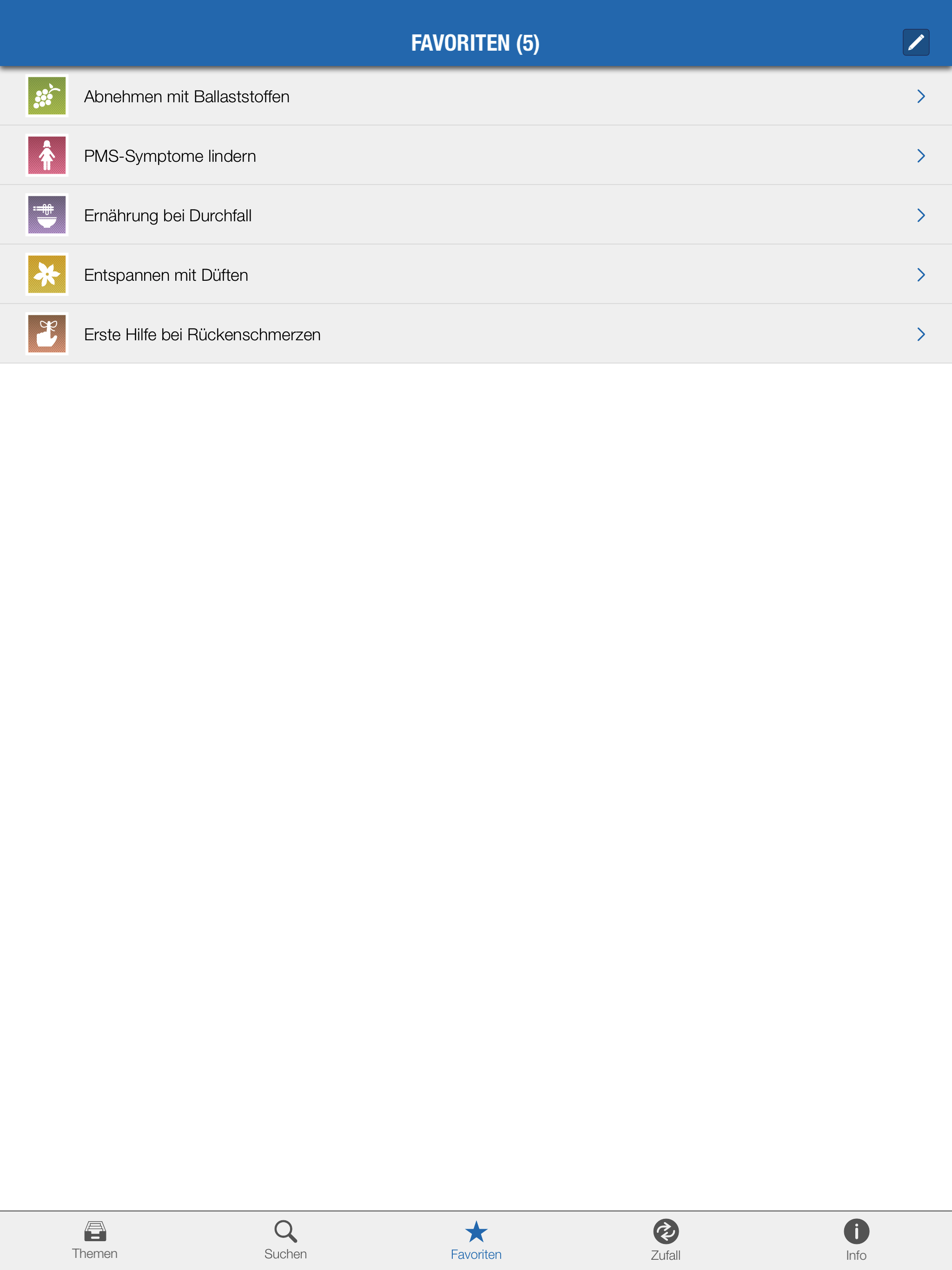
Task: Click the bowl icon for Ernährung bei Durchfall
Action: pyautogui.click(x=46, y=215)
